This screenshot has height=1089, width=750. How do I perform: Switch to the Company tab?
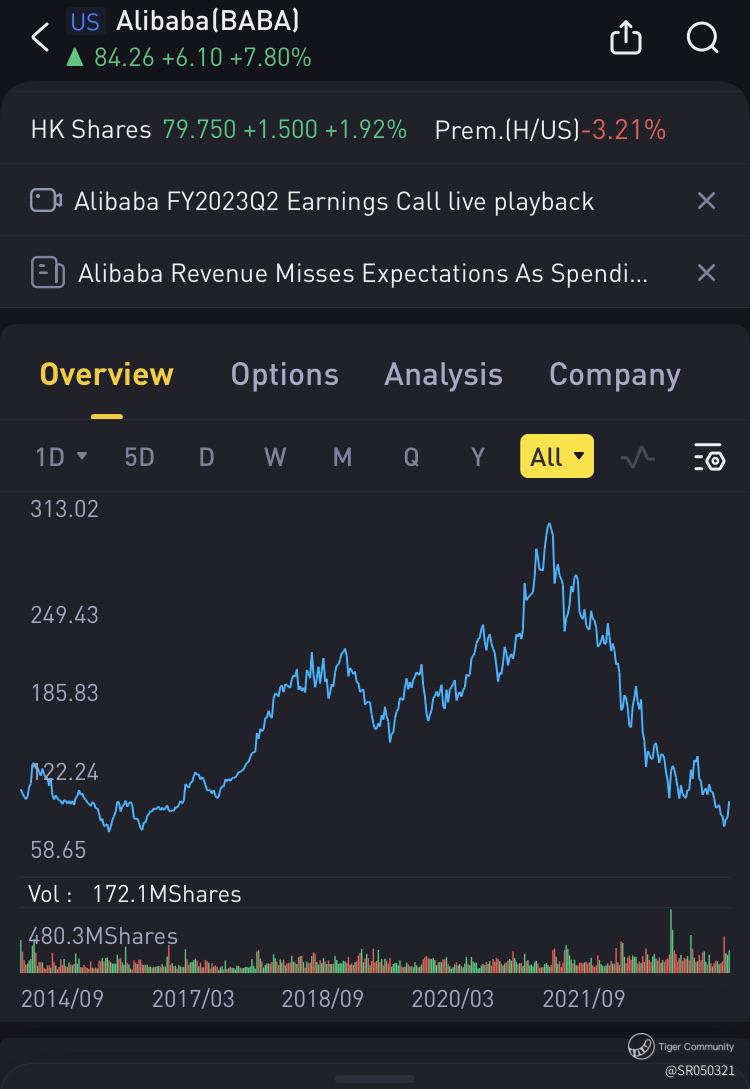[614, 374]
